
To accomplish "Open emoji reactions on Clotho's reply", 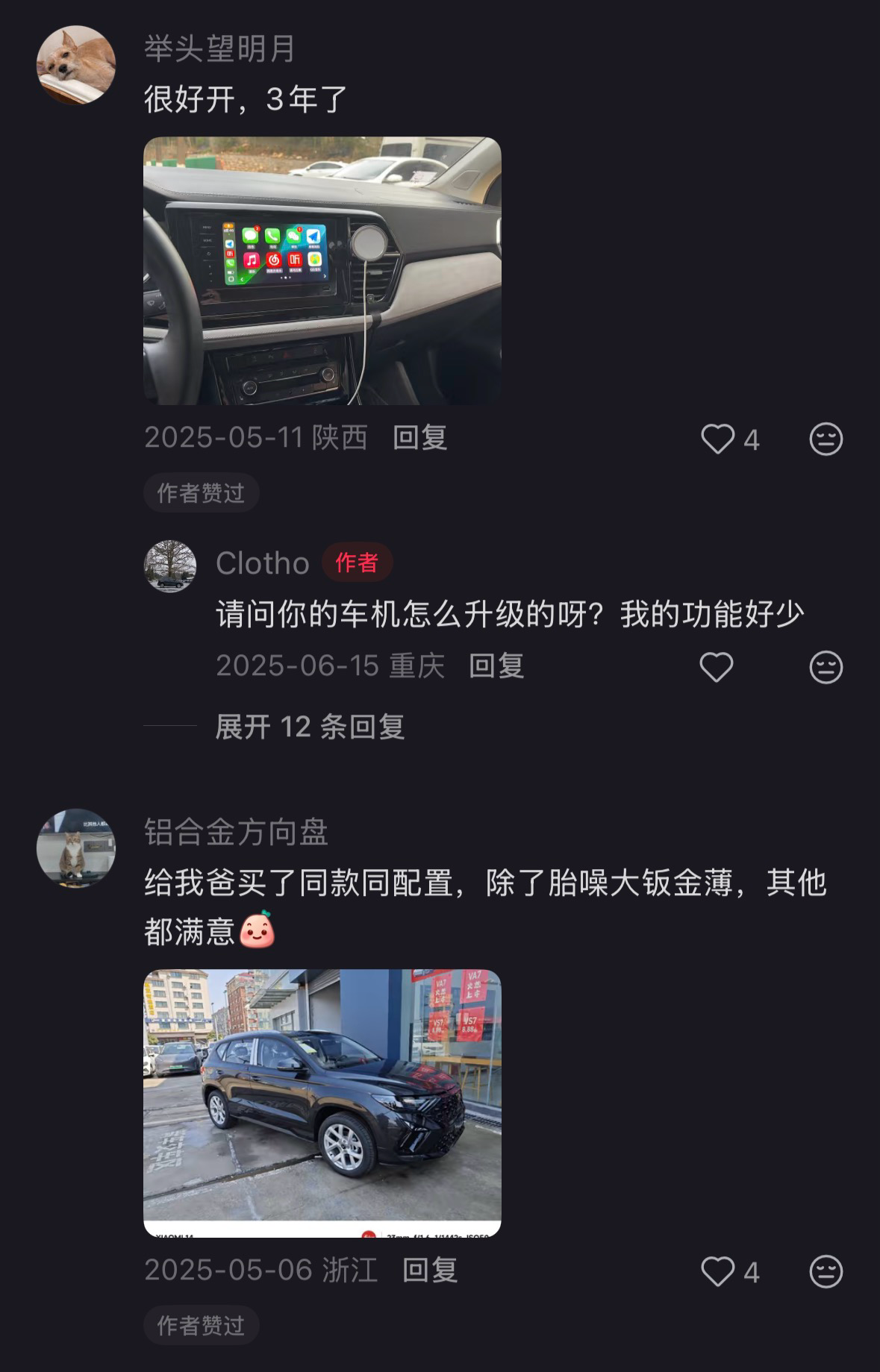I will point(824,668).
